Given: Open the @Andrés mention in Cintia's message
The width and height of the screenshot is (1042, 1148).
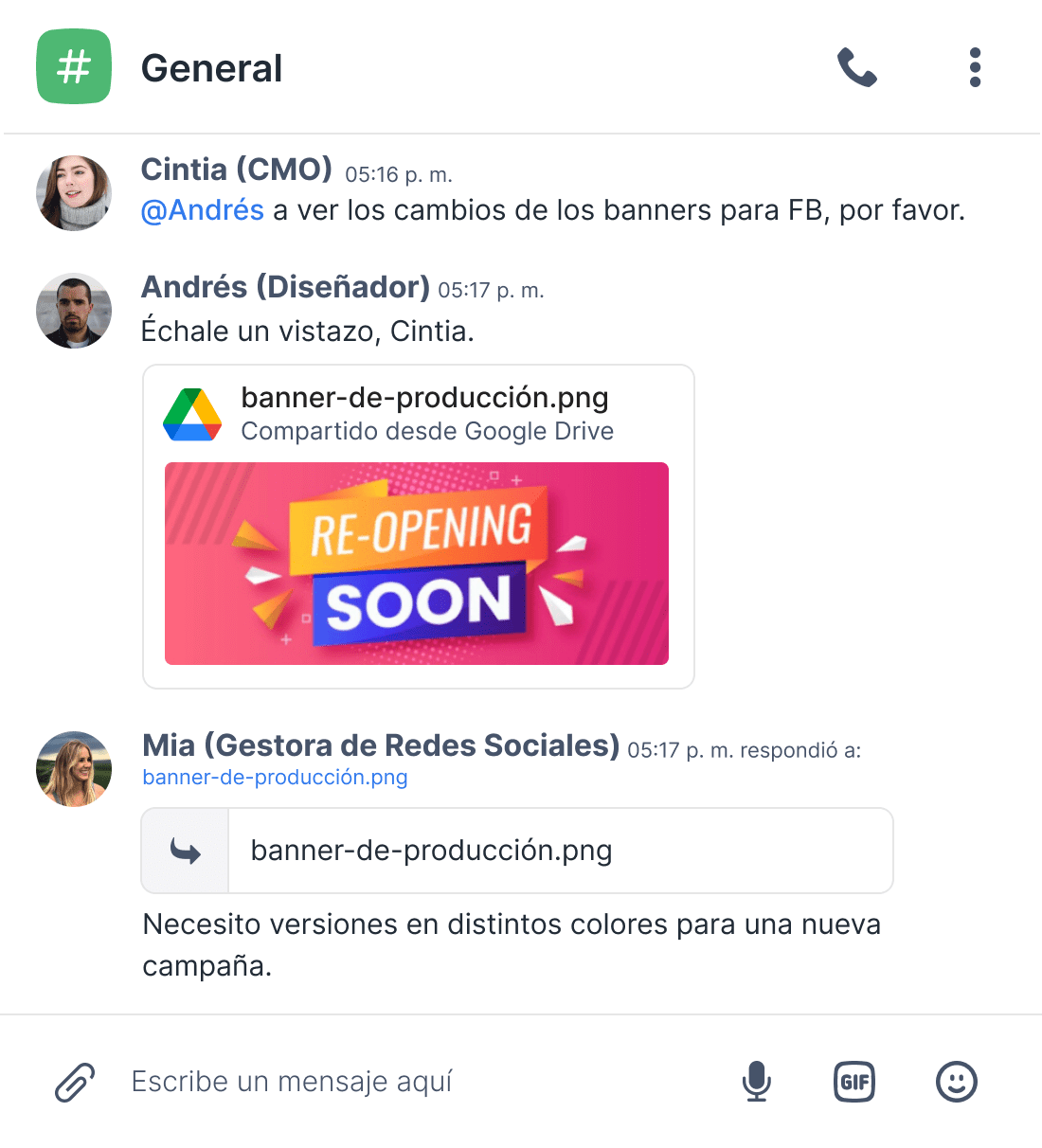Looking at the screenshot, I should coord(202,209).
